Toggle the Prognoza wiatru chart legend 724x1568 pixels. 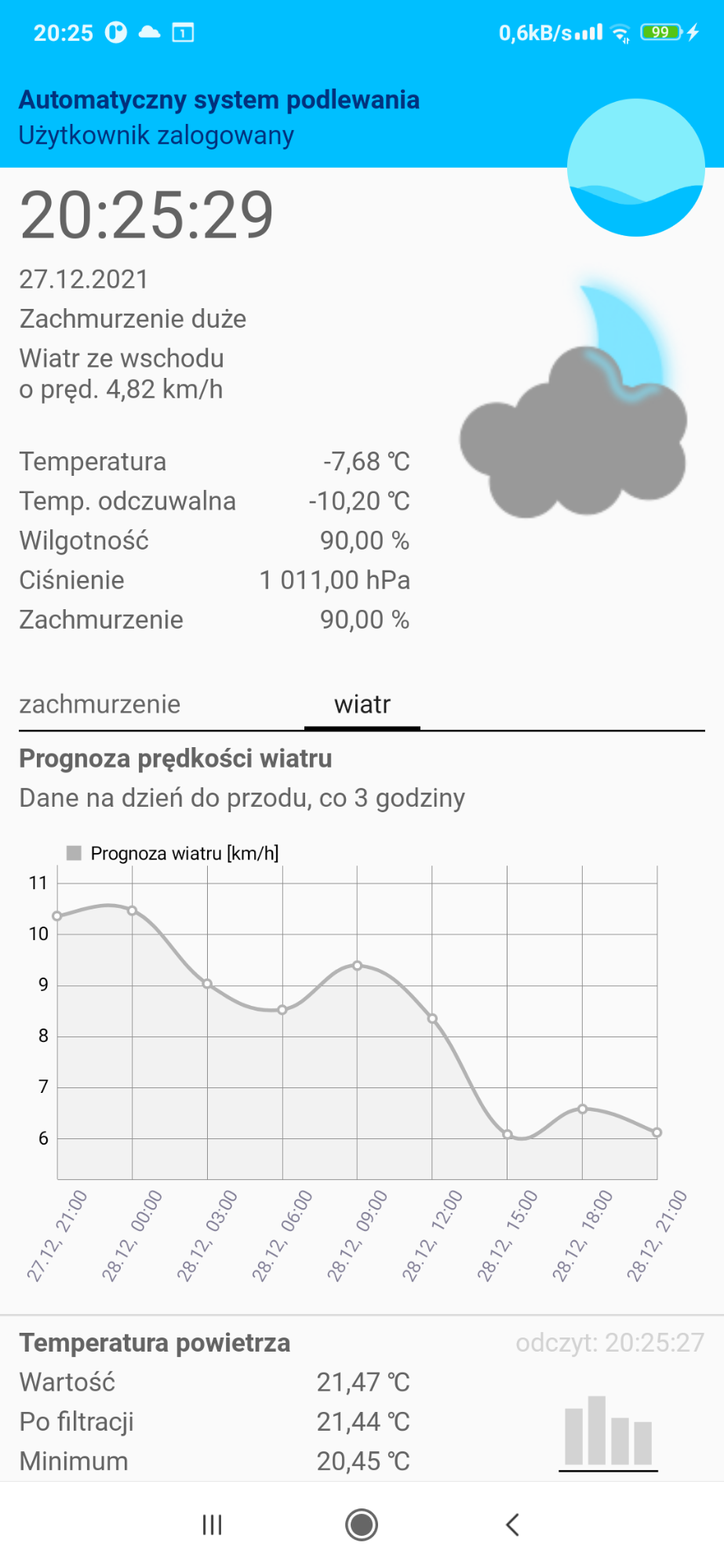coord(173,853)
